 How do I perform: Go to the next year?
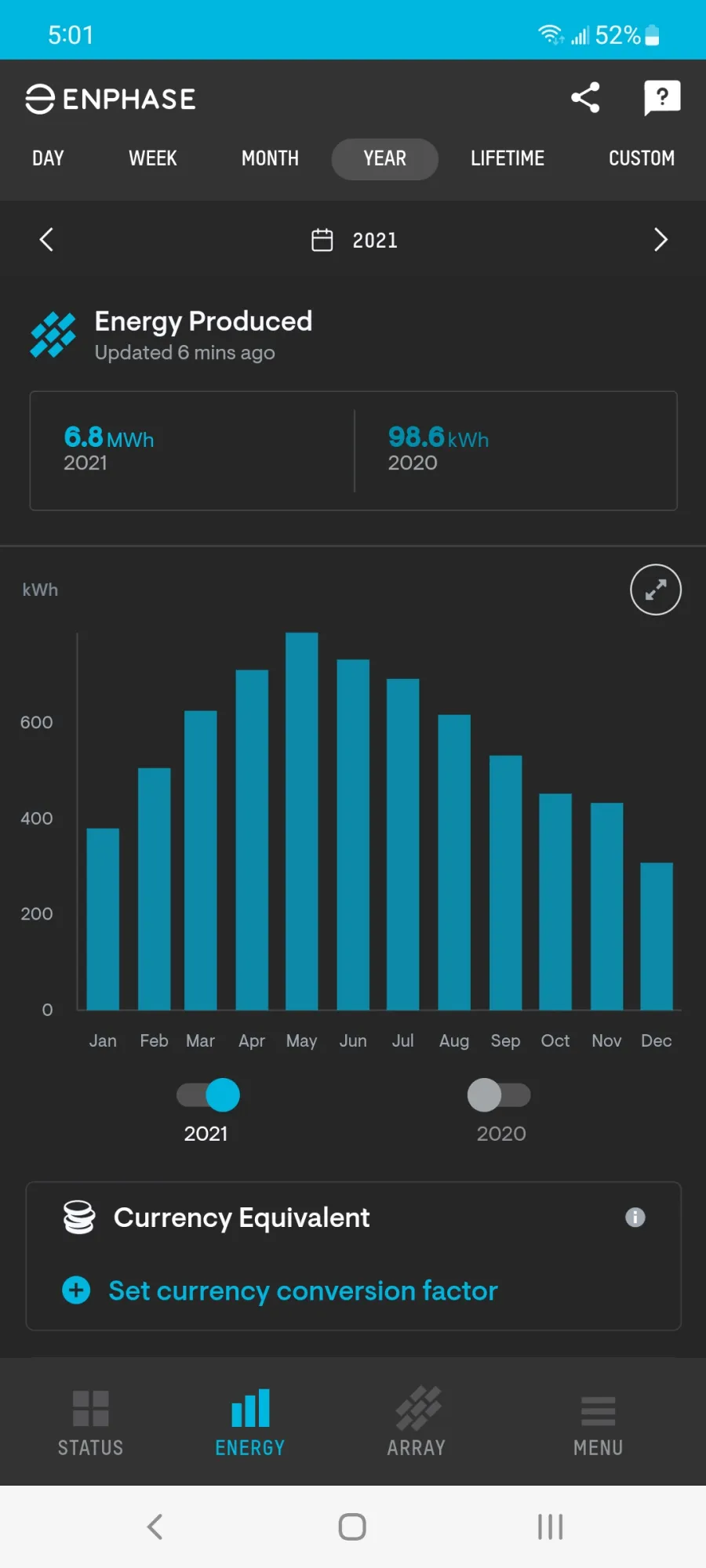pos(661,240)
